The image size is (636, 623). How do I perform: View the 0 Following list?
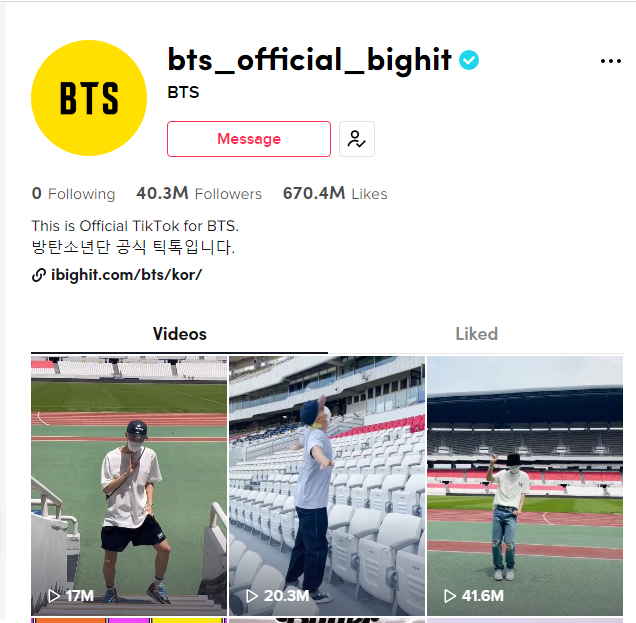(x=73, y=194)
